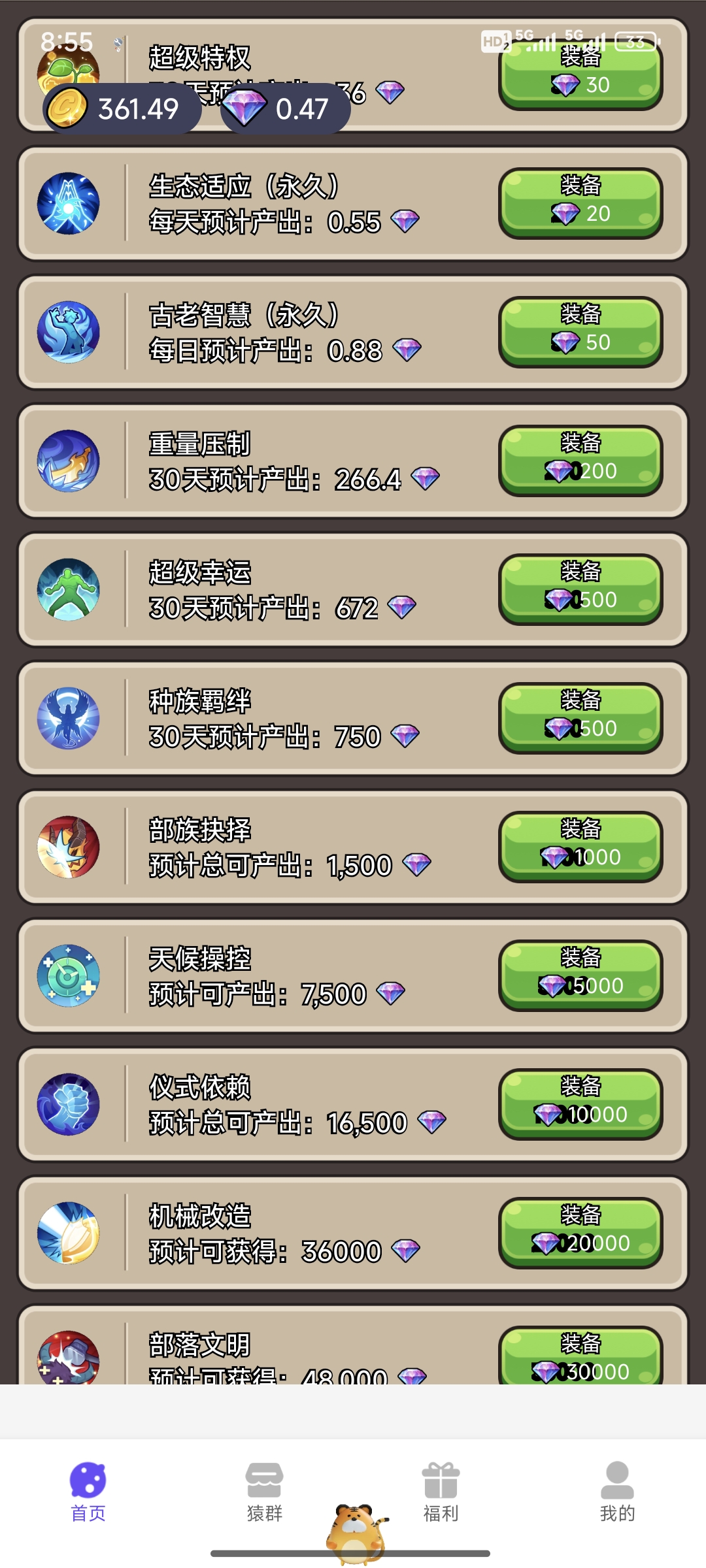
Task: Equip 古老智慧 for 50 diamonds
Action: [x=580, y=332]
